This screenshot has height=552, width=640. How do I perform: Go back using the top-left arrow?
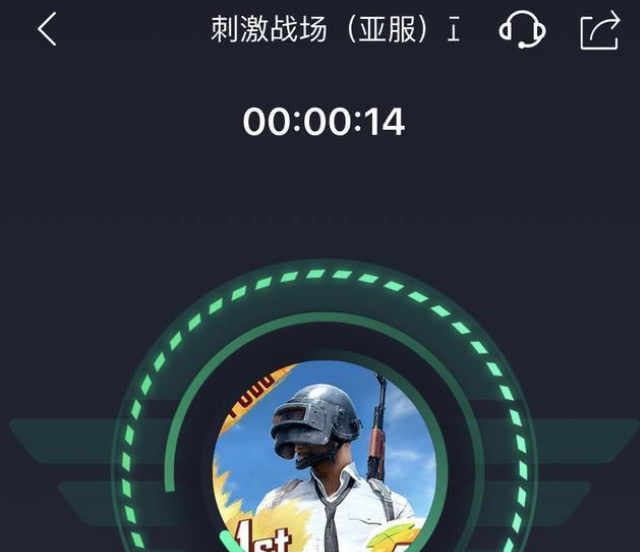click(x=46, y=29)
